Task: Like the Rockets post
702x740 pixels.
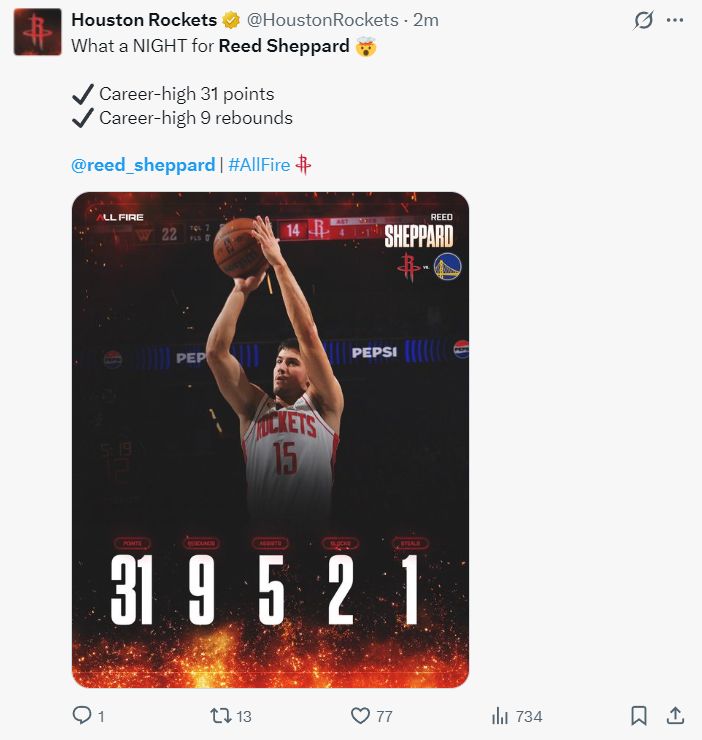Action: [x=361, y=716]
